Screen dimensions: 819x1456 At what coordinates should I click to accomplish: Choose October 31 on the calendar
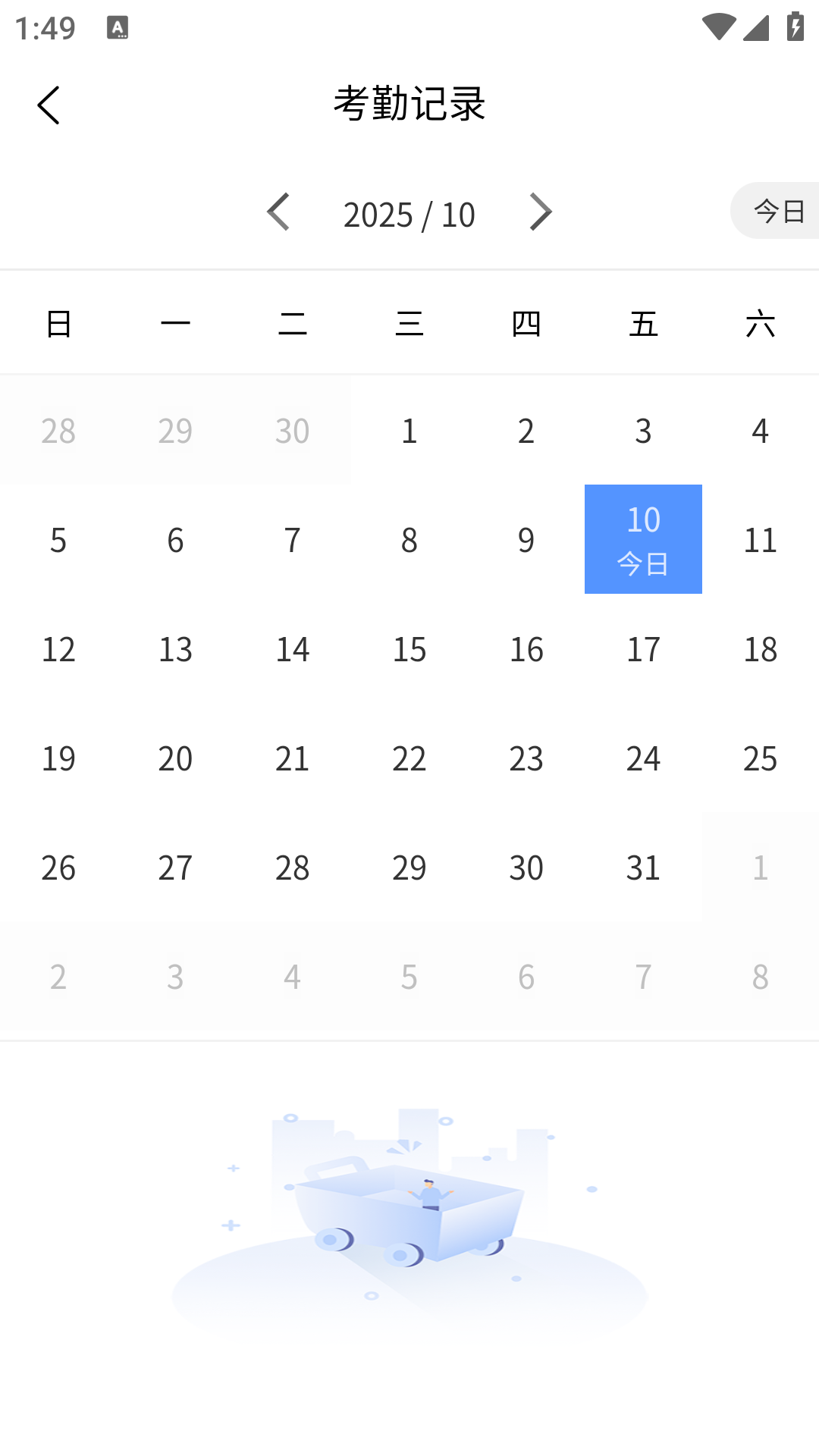[643, 868]
